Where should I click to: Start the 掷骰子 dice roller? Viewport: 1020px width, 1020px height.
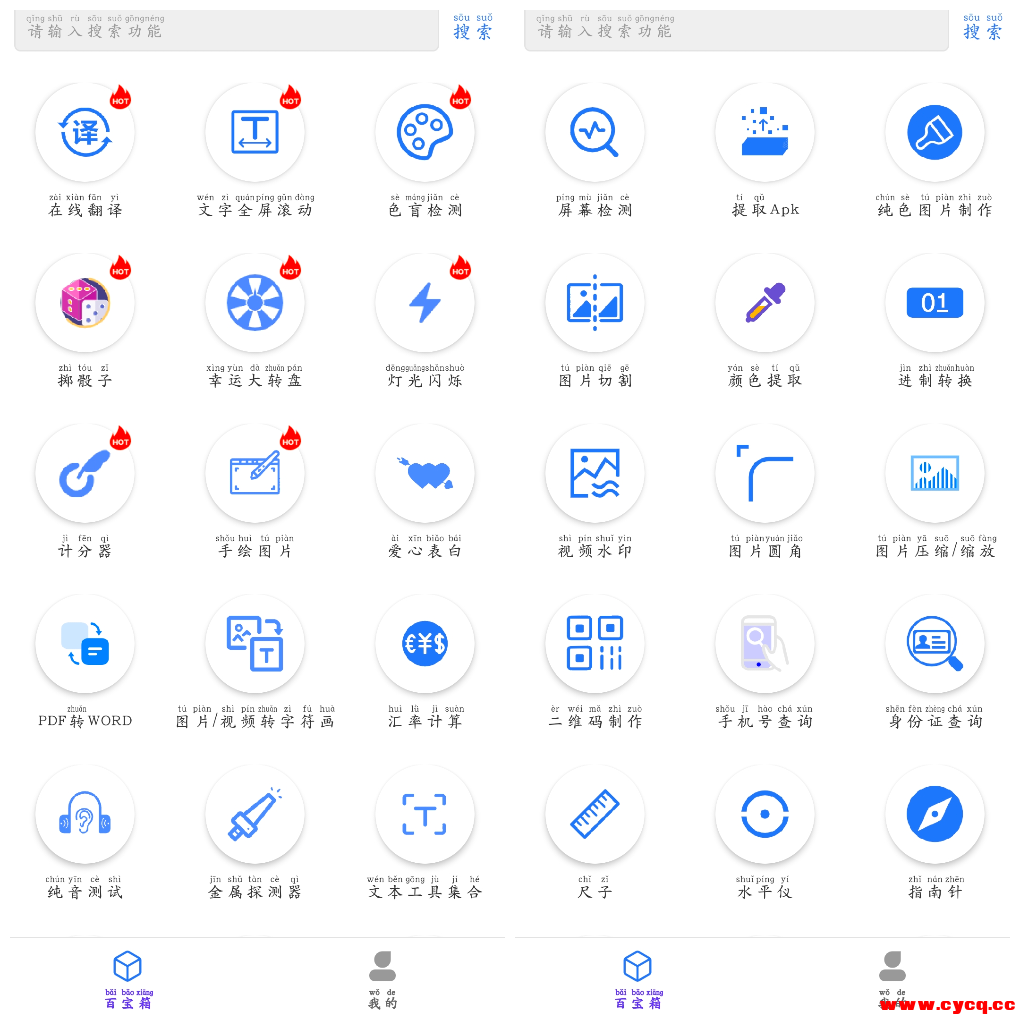[x=85, y=303]
